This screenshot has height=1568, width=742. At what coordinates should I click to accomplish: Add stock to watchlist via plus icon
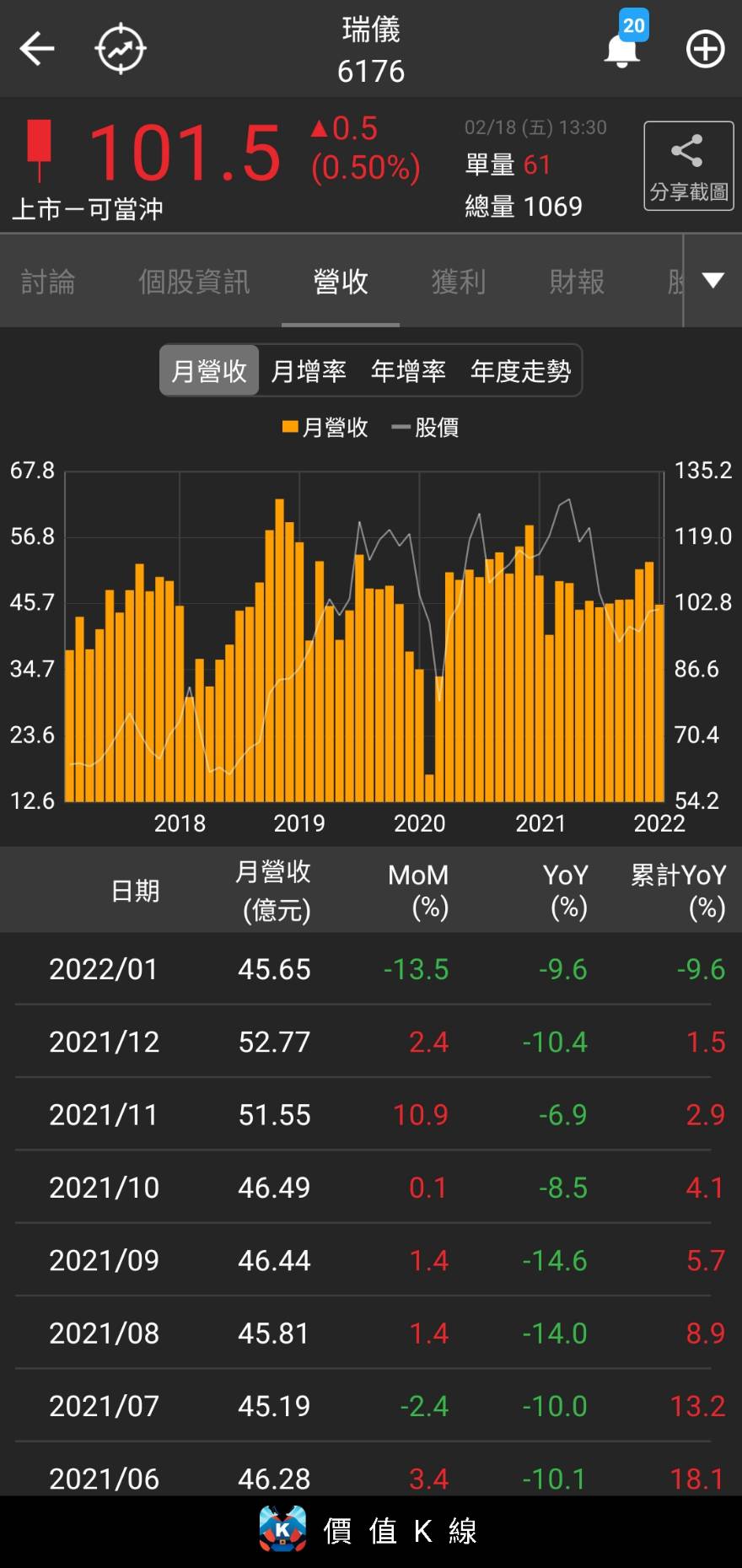[x=705, y=49]
